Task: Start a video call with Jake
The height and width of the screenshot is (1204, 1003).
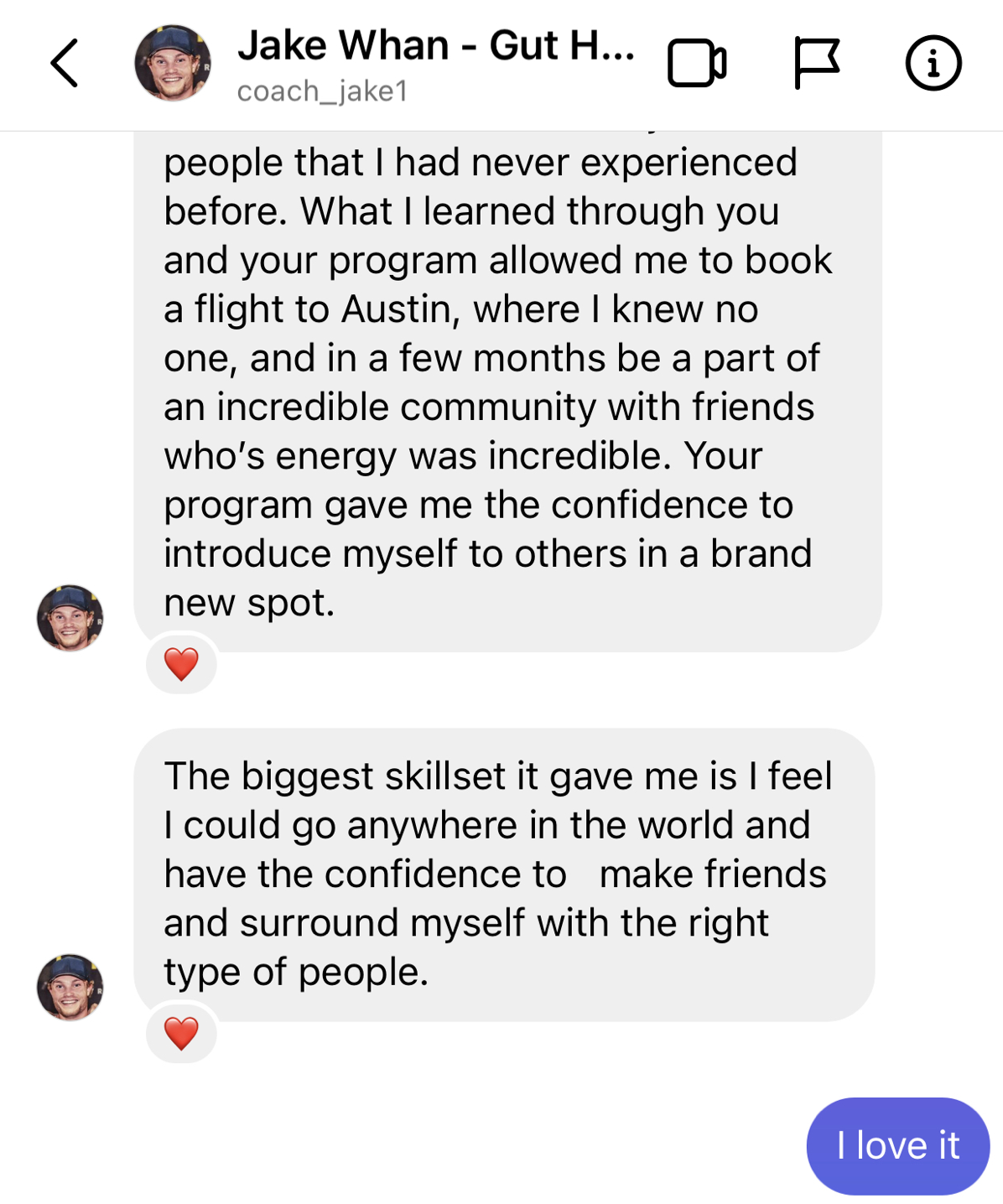Action: pos(696,64)
